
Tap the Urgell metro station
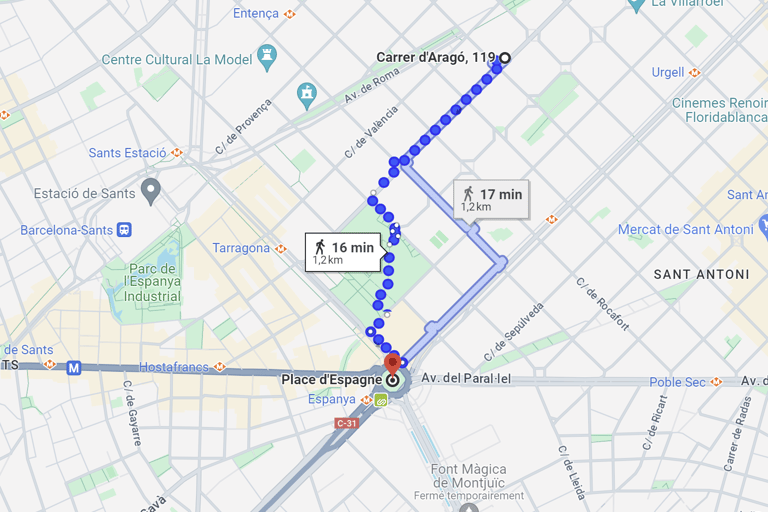(x=694, y=72)
